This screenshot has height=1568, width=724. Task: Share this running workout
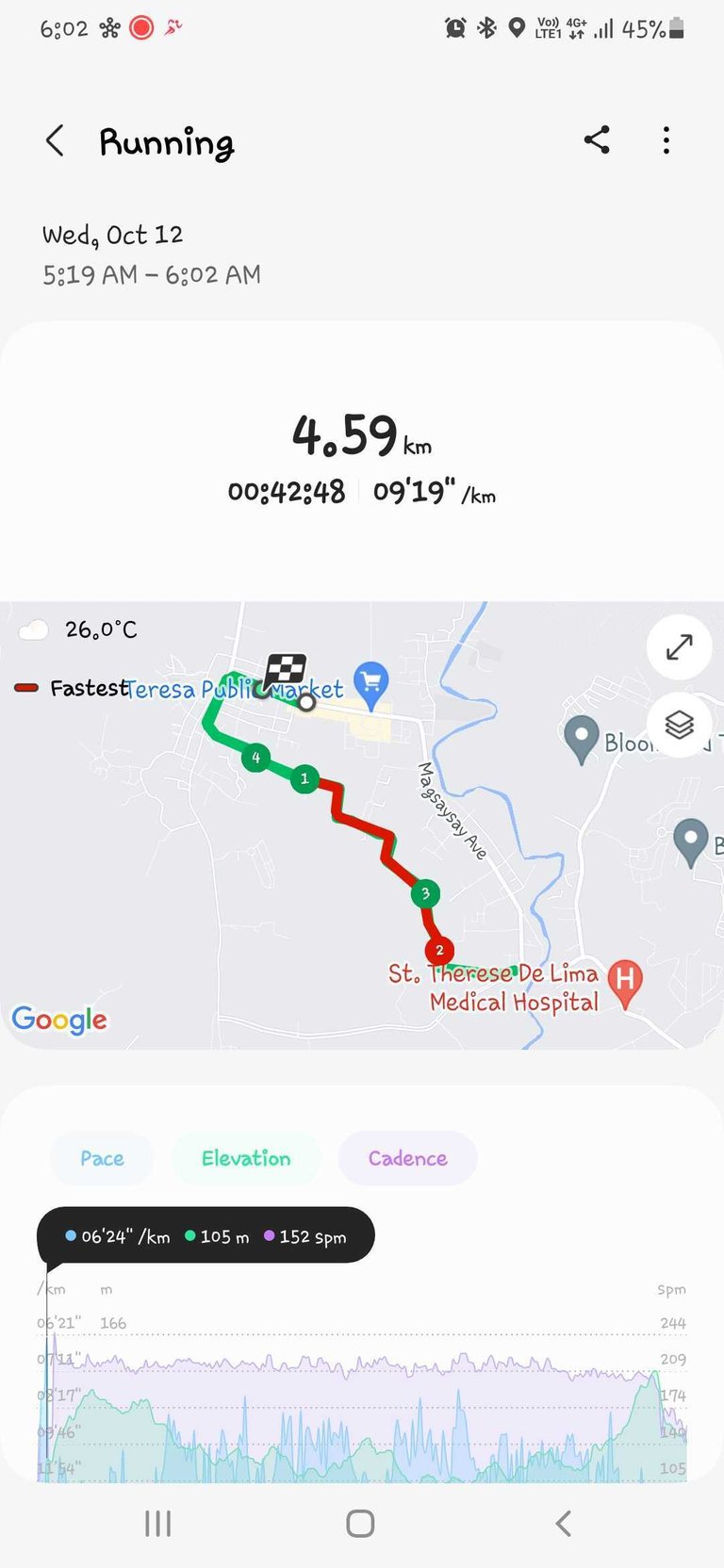pyautogui.click(x=597, y=140)
